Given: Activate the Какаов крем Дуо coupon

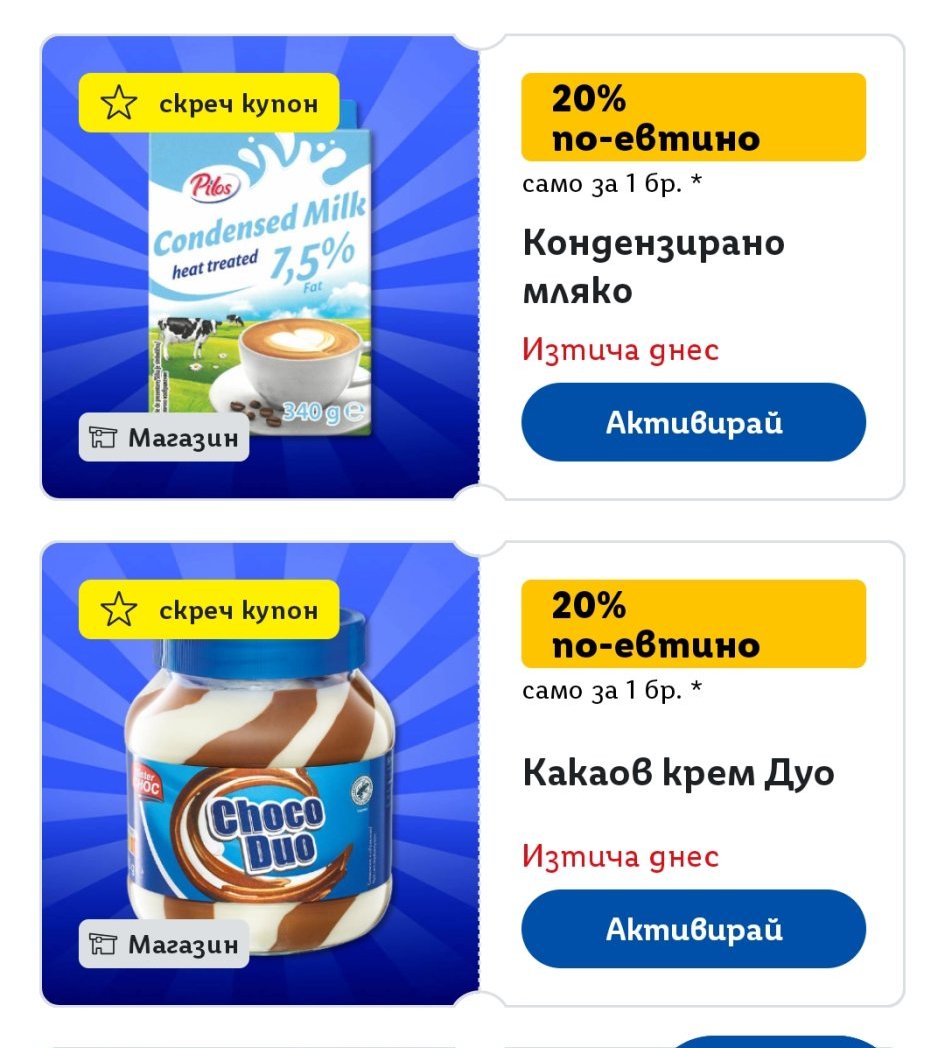Looking at the screenshot, I should 693,929.
